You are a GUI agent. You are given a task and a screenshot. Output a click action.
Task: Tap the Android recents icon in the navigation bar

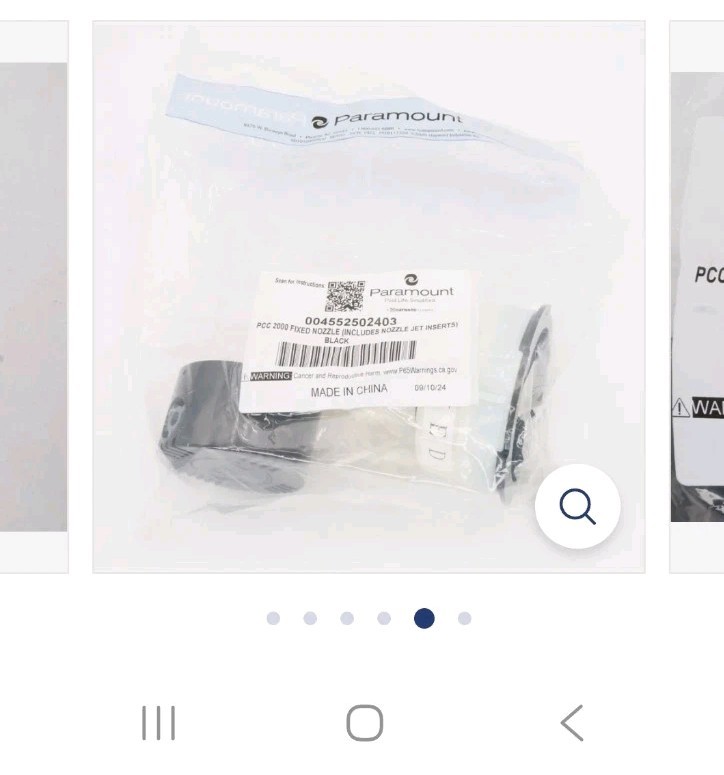(158, 720)
